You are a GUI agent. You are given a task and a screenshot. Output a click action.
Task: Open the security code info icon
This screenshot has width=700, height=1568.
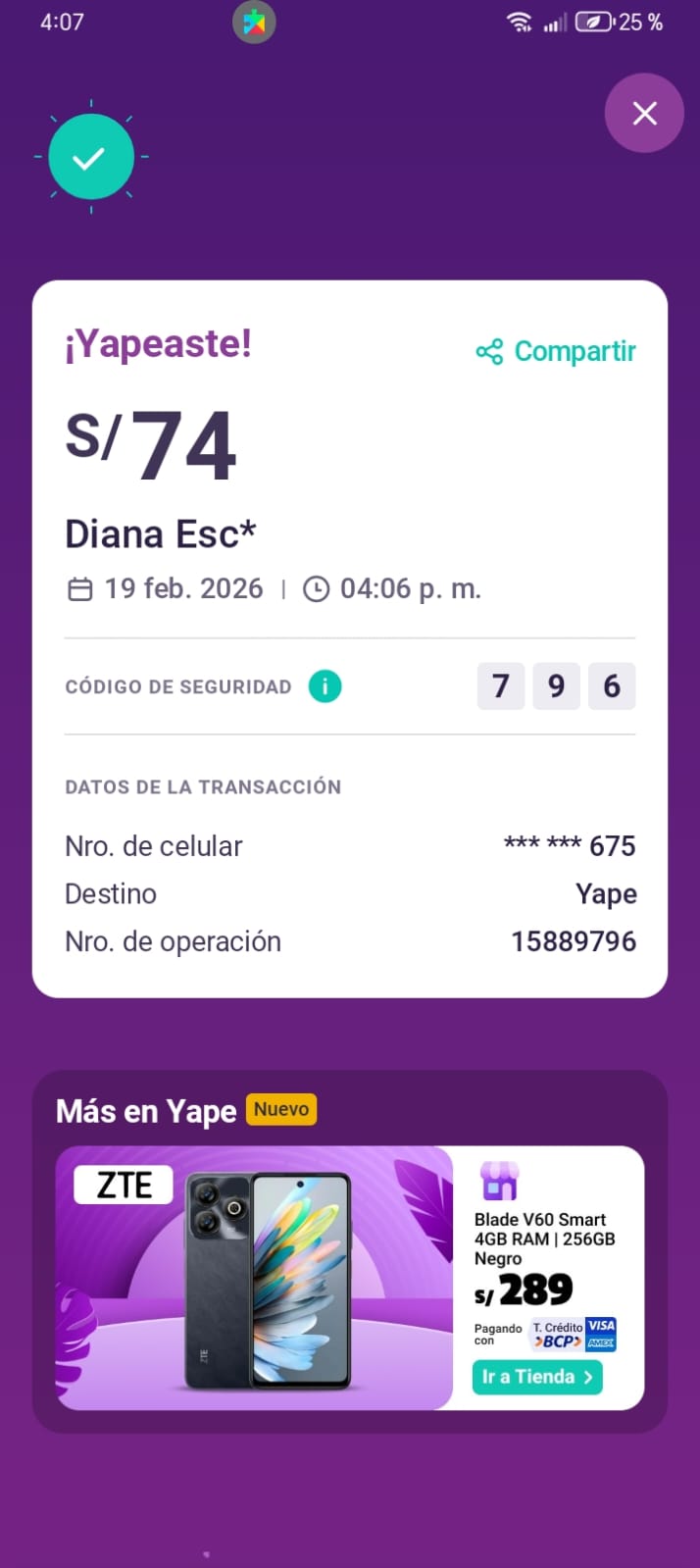tap(325, 686)
